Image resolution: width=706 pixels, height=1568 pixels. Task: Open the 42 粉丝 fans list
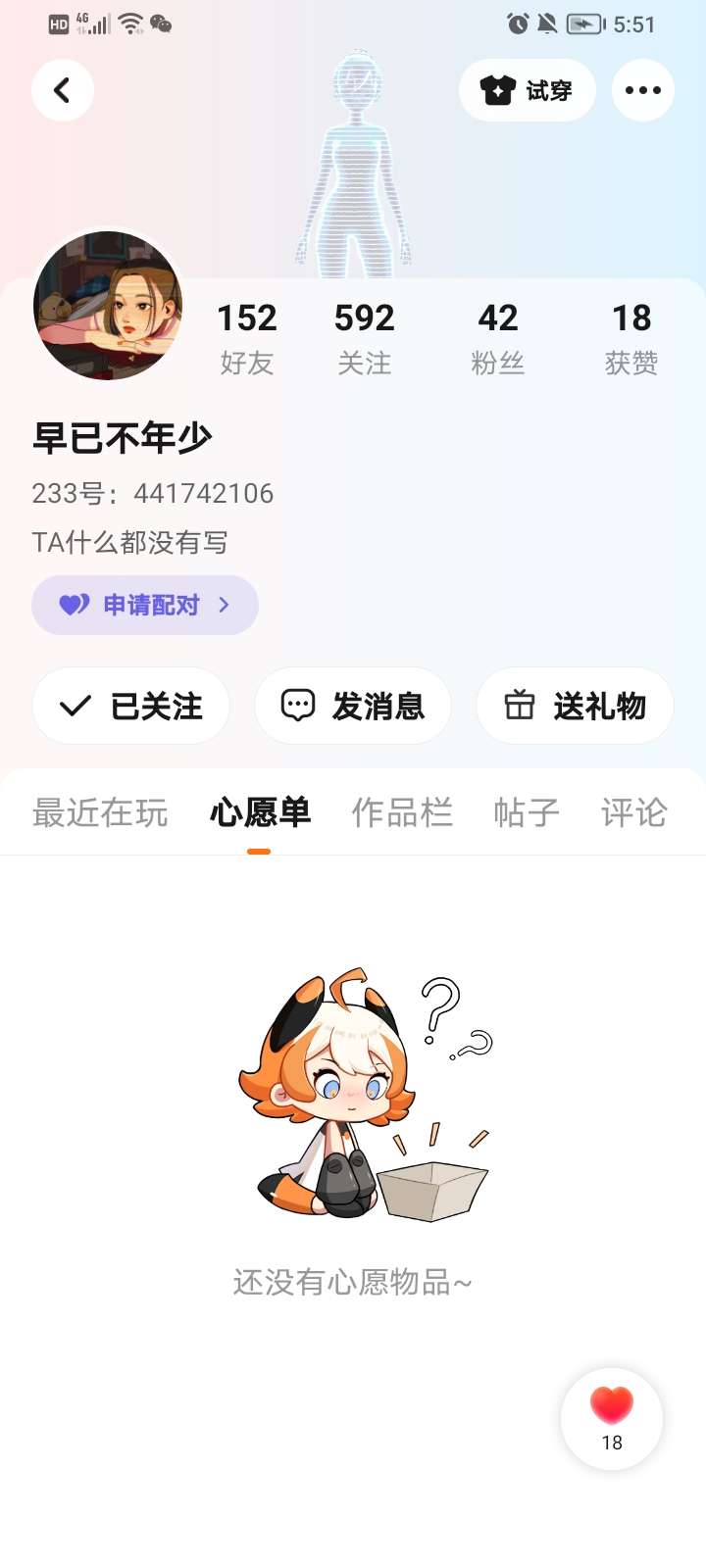[x=497, y=337]
